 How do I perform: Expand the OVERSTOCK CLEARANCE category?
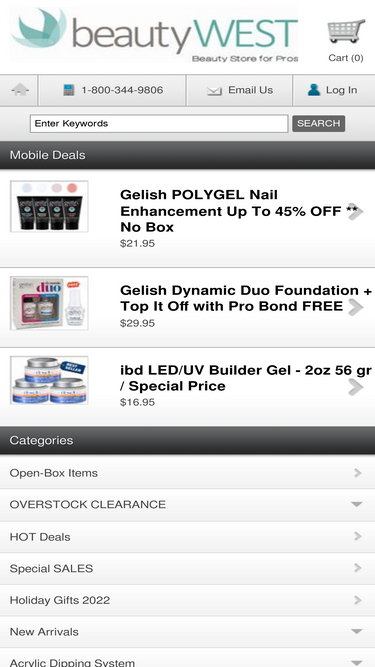188,505
